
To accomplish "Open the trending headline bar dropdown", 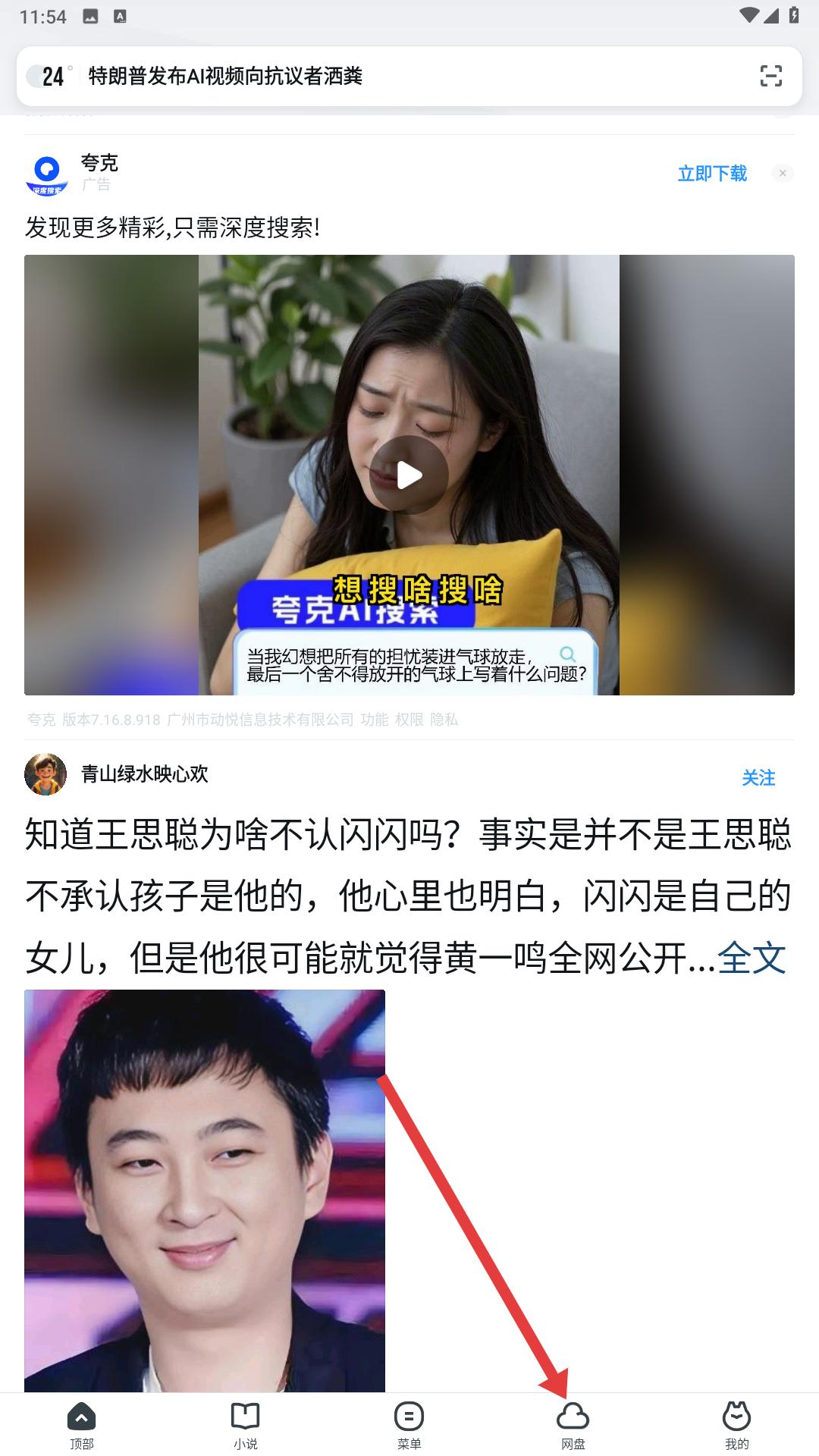I will pos(224,77).
